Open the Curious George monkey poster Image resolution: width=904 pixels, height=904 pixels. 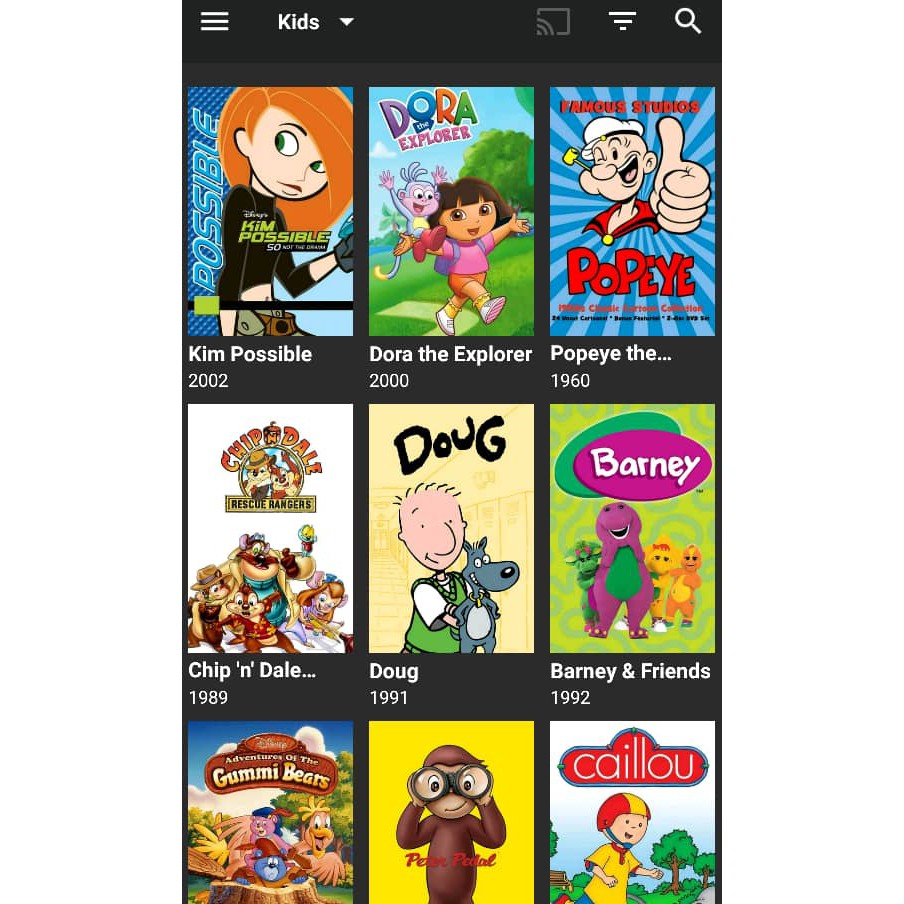[451, 812]
